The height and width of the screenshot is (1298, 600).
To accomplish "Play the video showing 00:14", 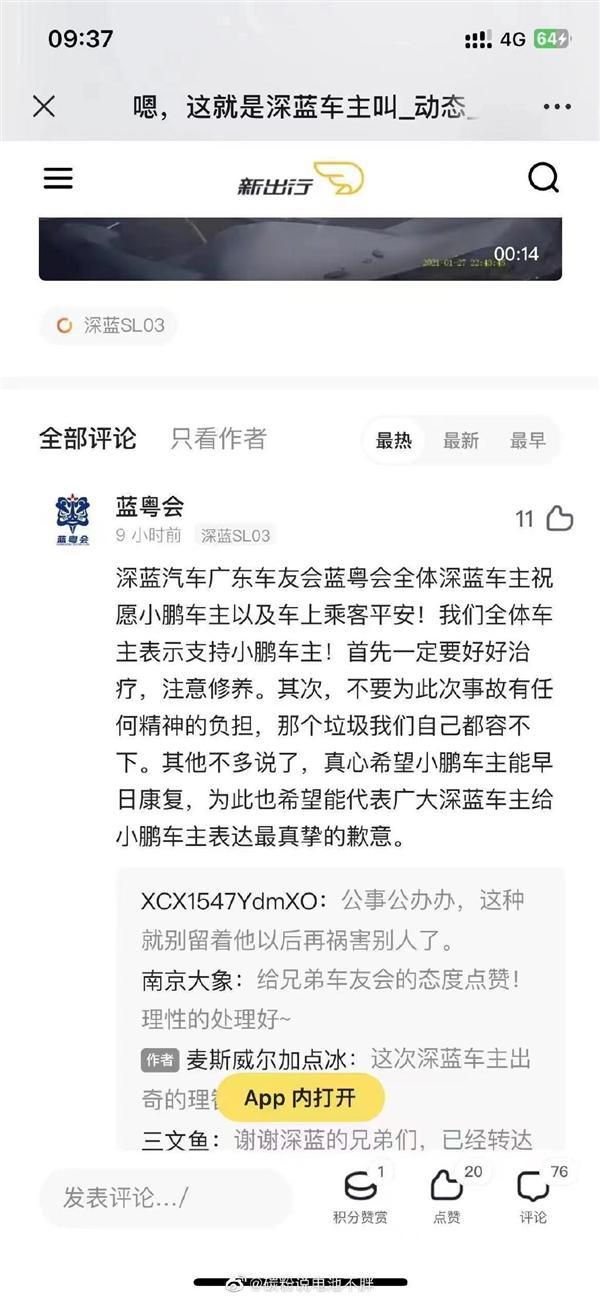I will 300,249.
